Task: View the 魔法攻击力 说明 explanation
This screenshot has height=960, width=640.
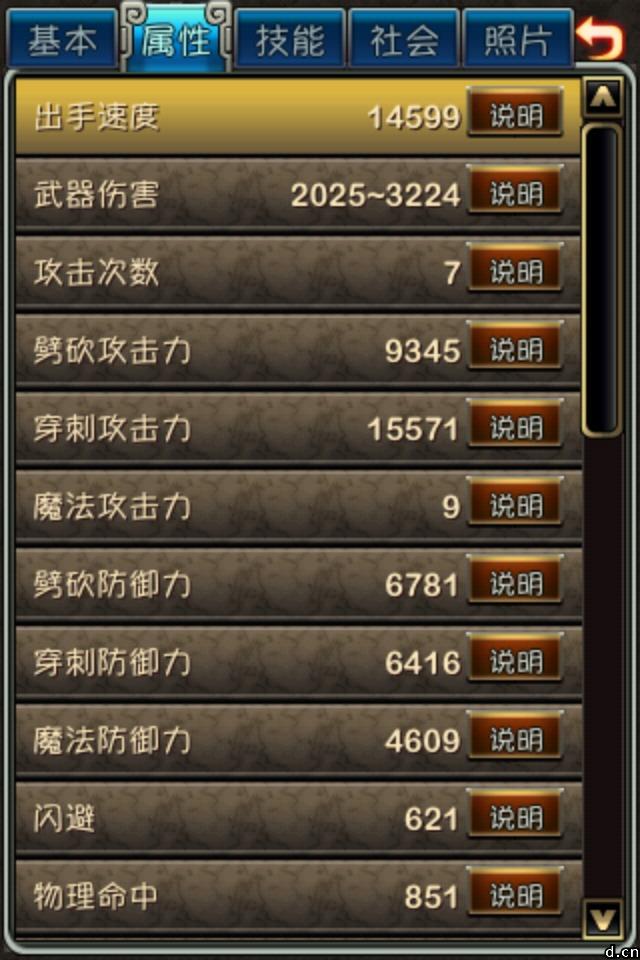Action: click(x=516, y=505)
